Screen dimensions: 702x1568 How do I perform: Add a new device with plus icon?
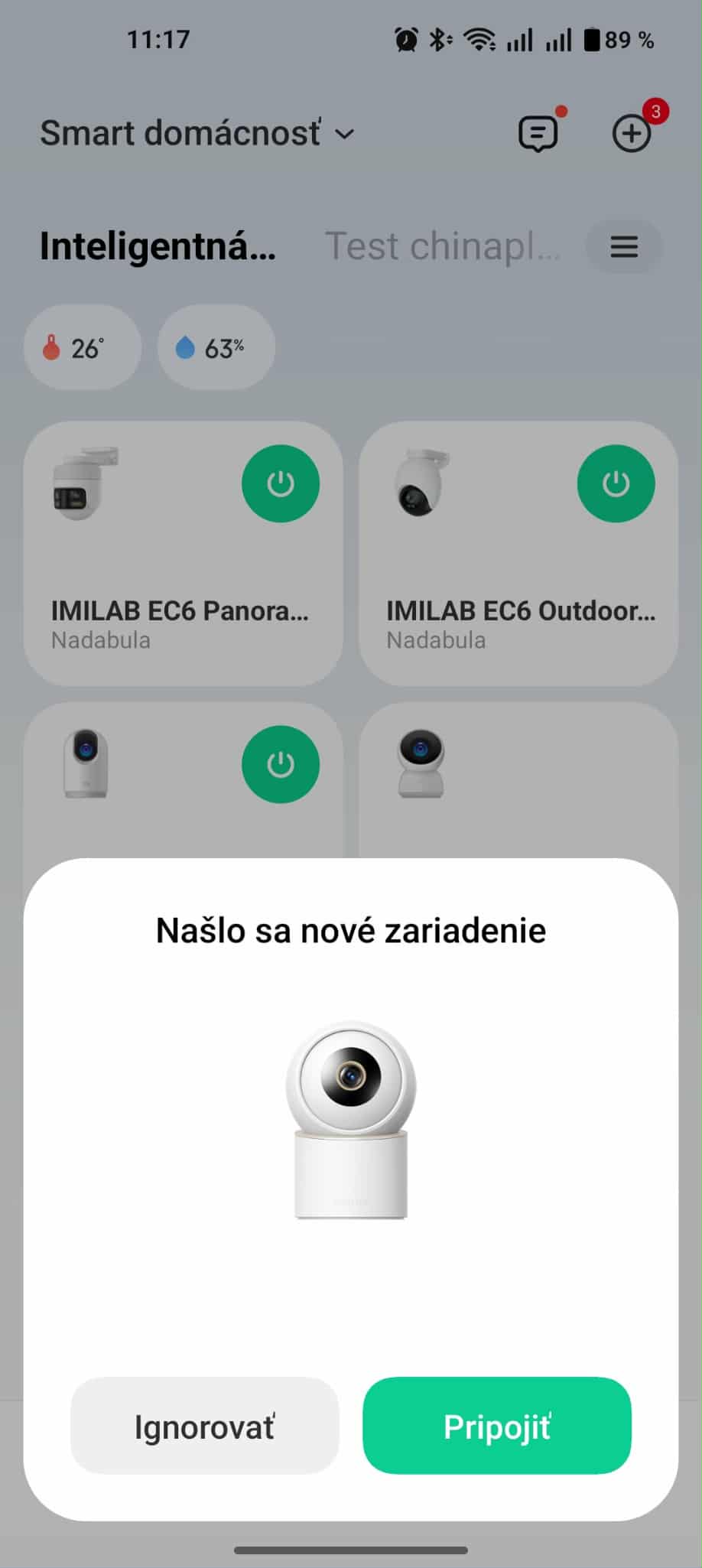click(632, 134)
